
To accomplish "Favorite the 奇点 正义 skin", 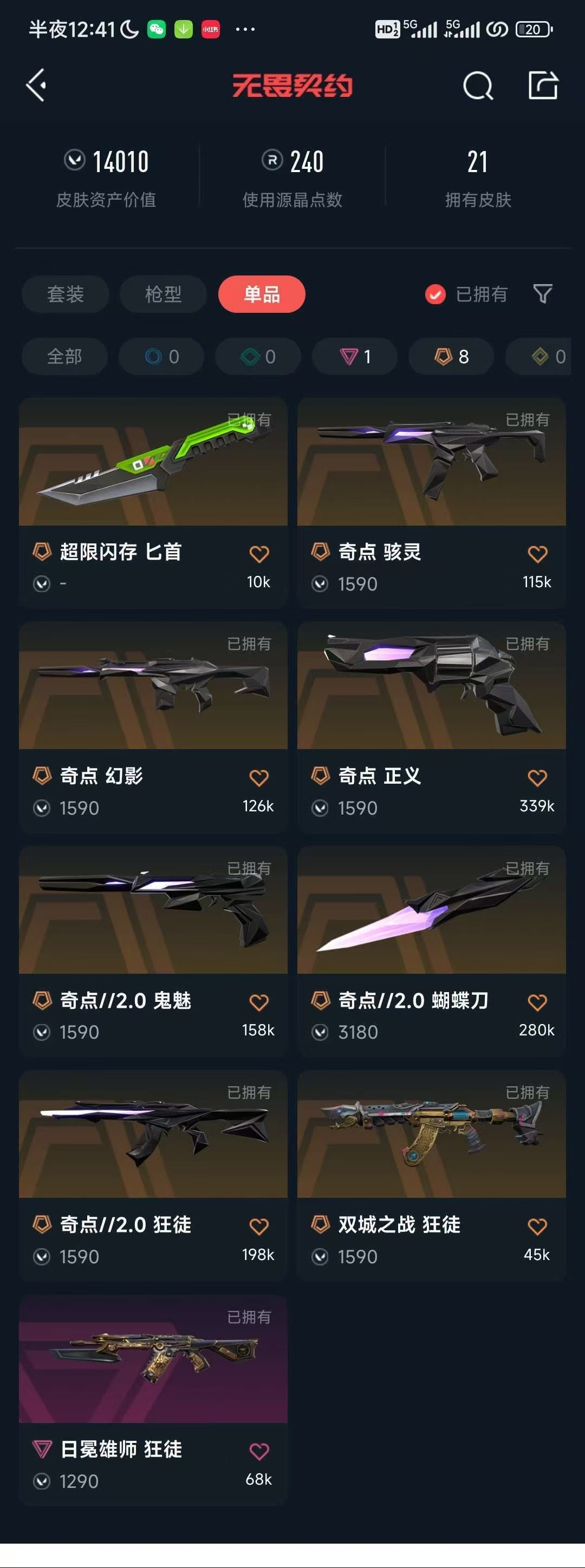I will [x=537, y=778].
